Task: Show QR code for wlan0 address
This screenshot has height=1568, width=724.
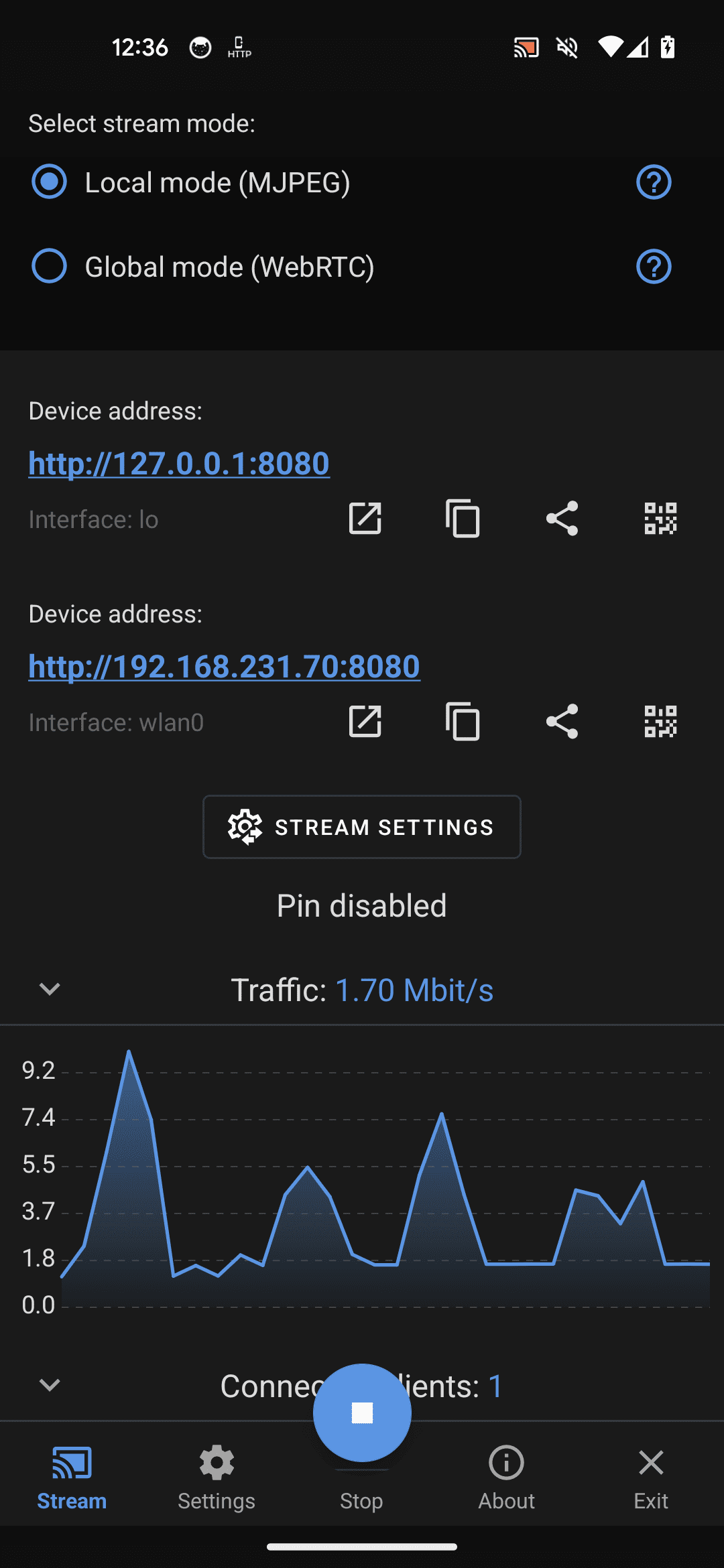Action: pyautogui.click(x=660, y=722)
